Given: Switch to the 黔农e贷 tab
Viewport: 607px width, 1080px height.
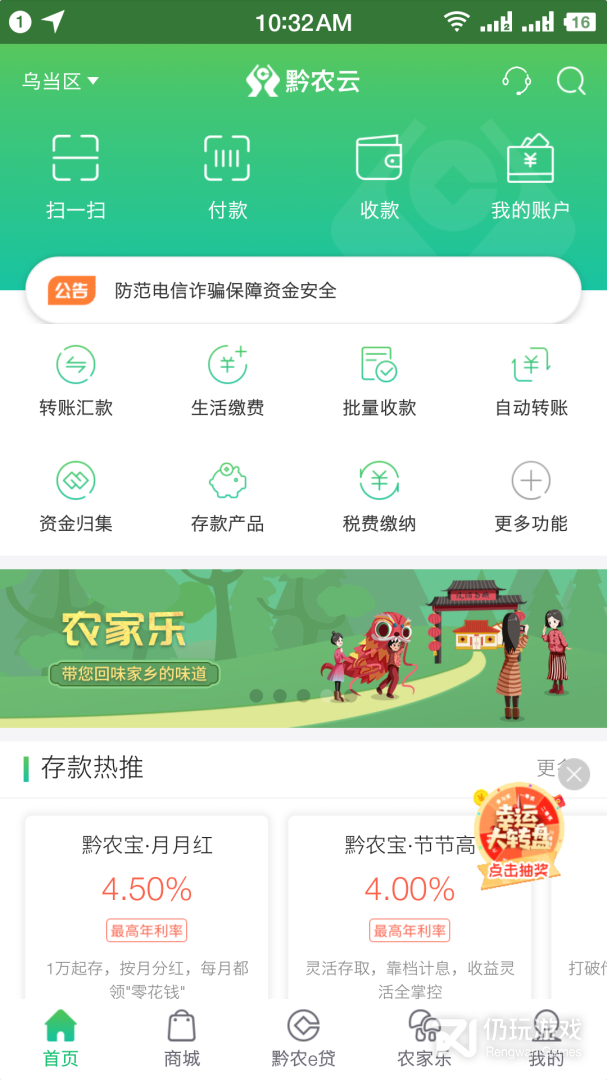Looking at the screenshot, I should [303, 1039].
